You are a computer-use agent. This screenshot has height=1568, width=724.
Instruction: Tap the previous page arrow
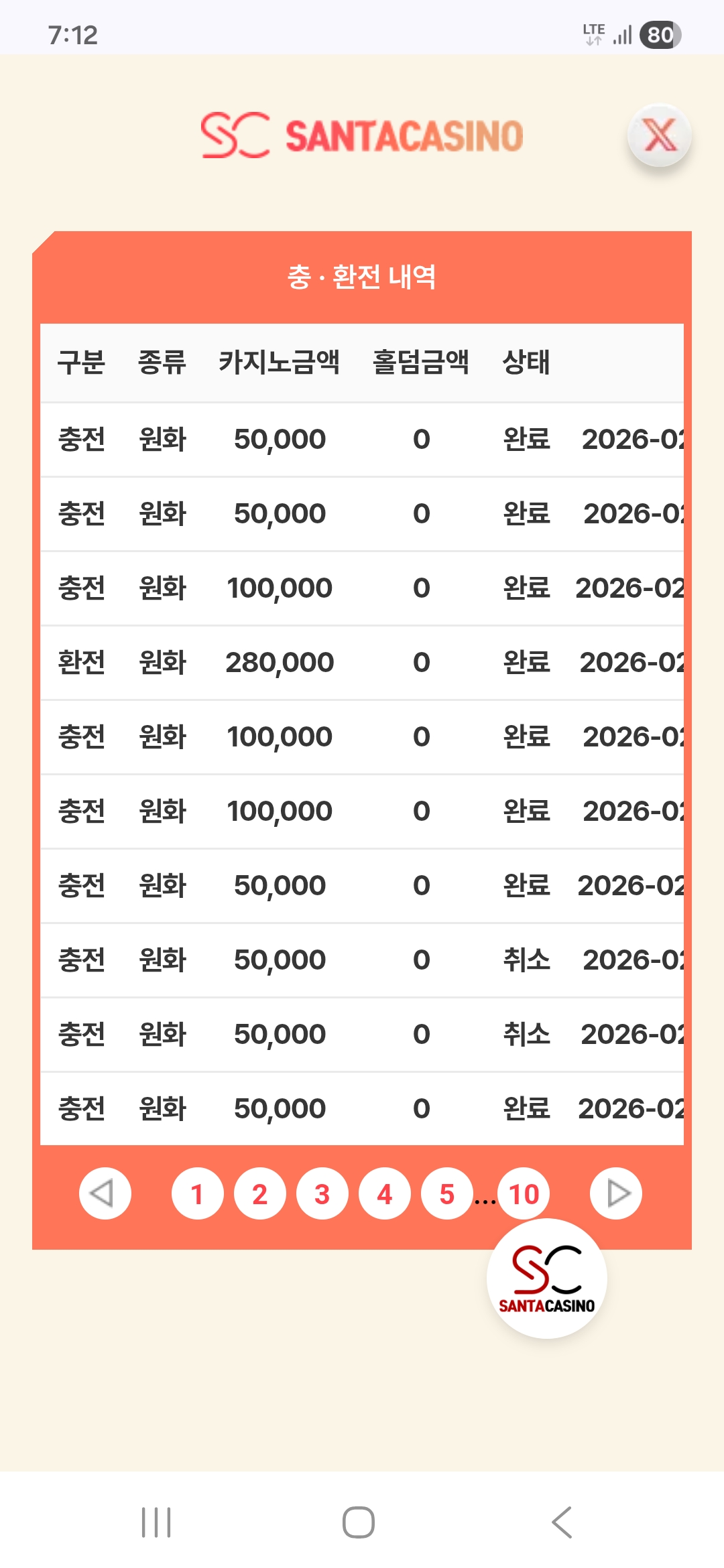[105, 1193]
